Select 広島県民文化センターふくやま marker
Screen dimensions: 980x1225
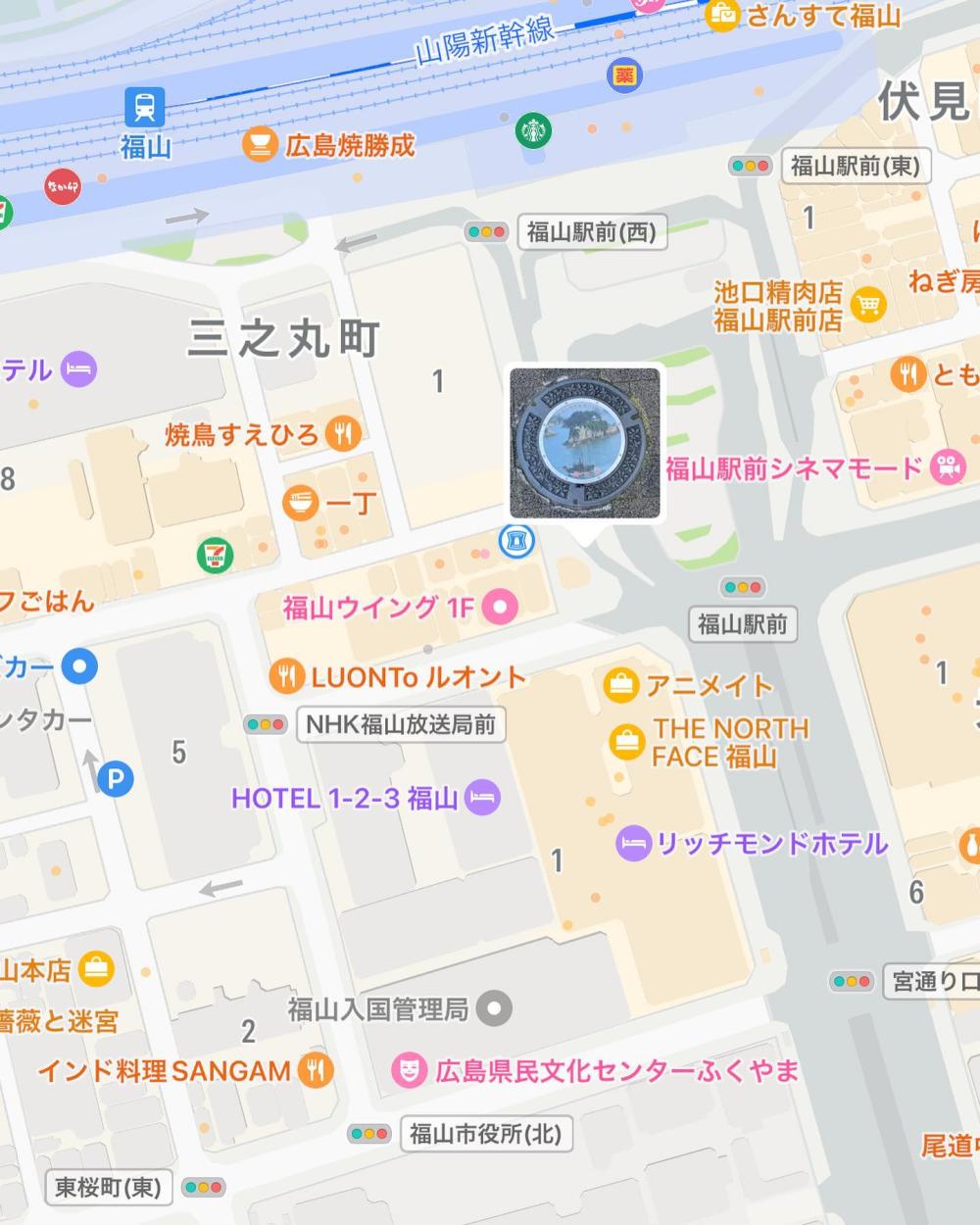(408, 1070)
